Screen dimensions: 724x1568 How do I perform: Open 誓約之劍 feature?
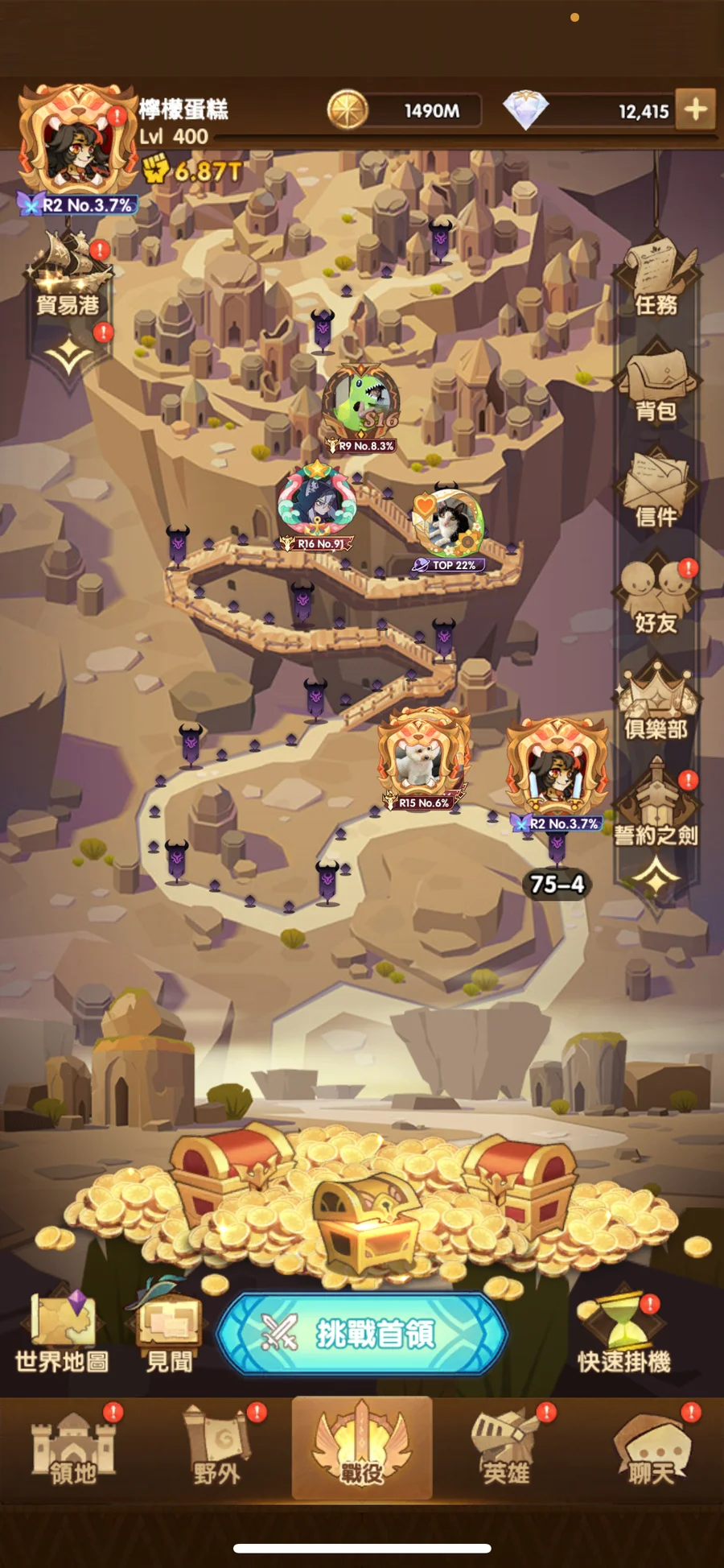click(x=657, y=805)
